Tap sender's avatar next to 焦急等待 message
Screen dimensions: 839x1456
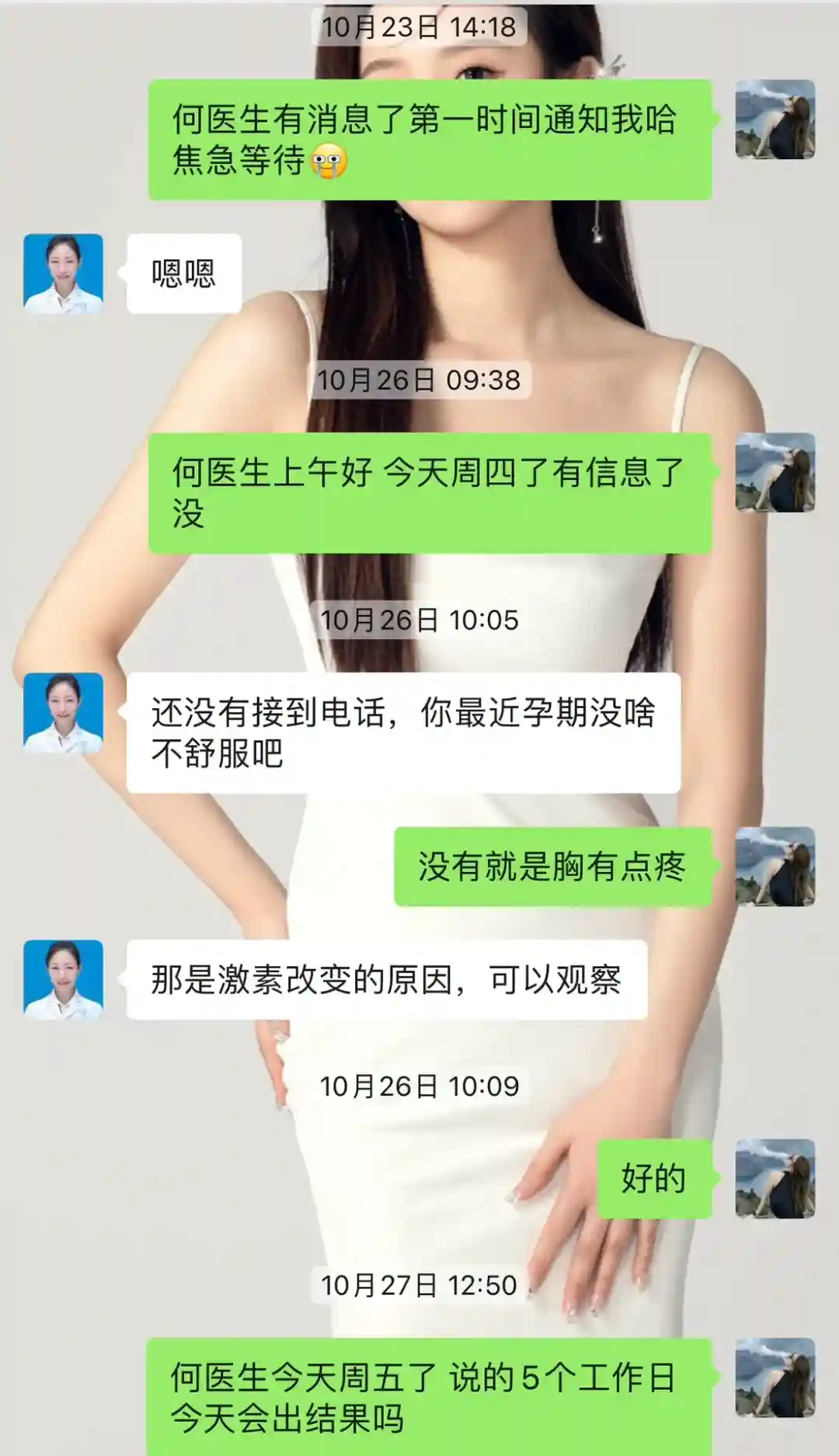tap(775, 120)
